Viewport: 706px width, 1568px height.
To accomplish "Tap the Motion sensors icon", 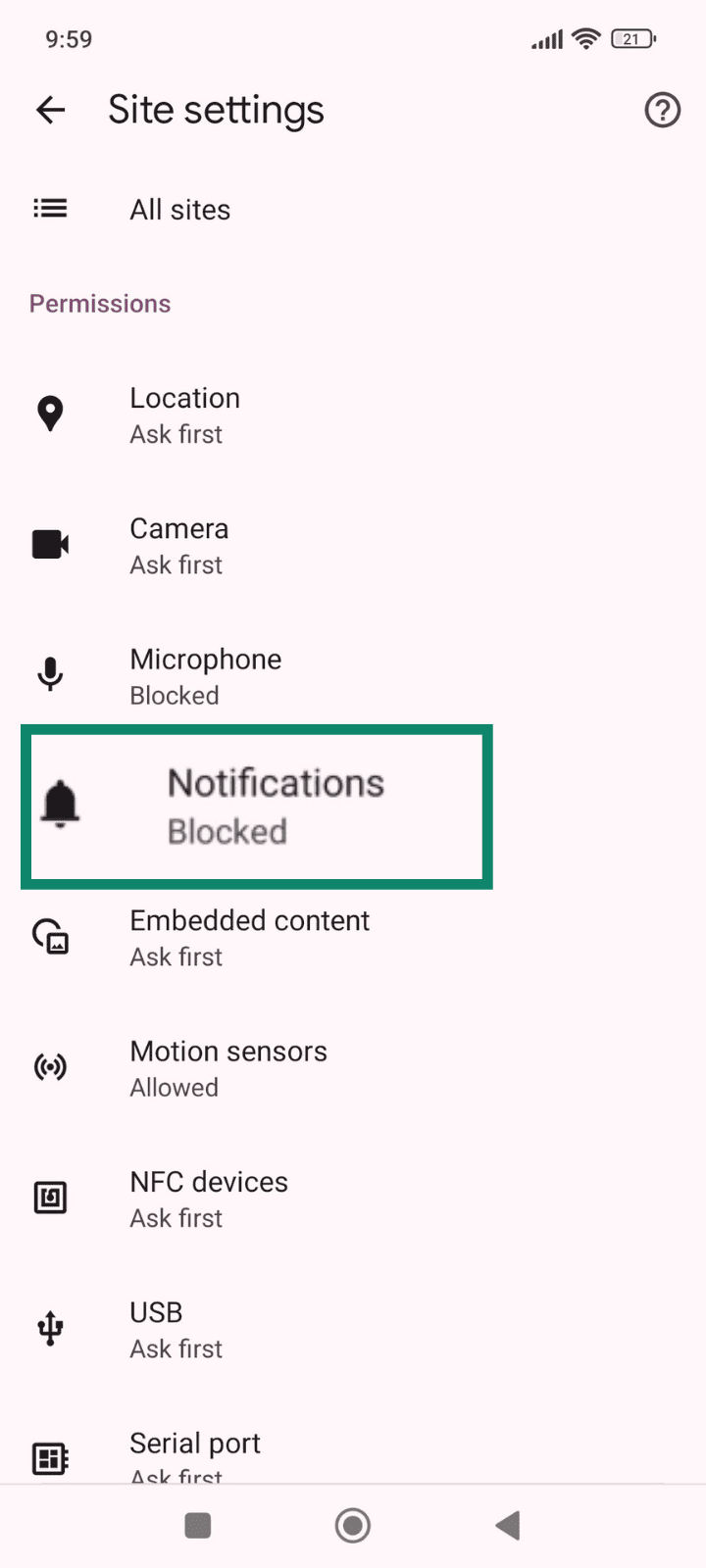I will 50,1066.
